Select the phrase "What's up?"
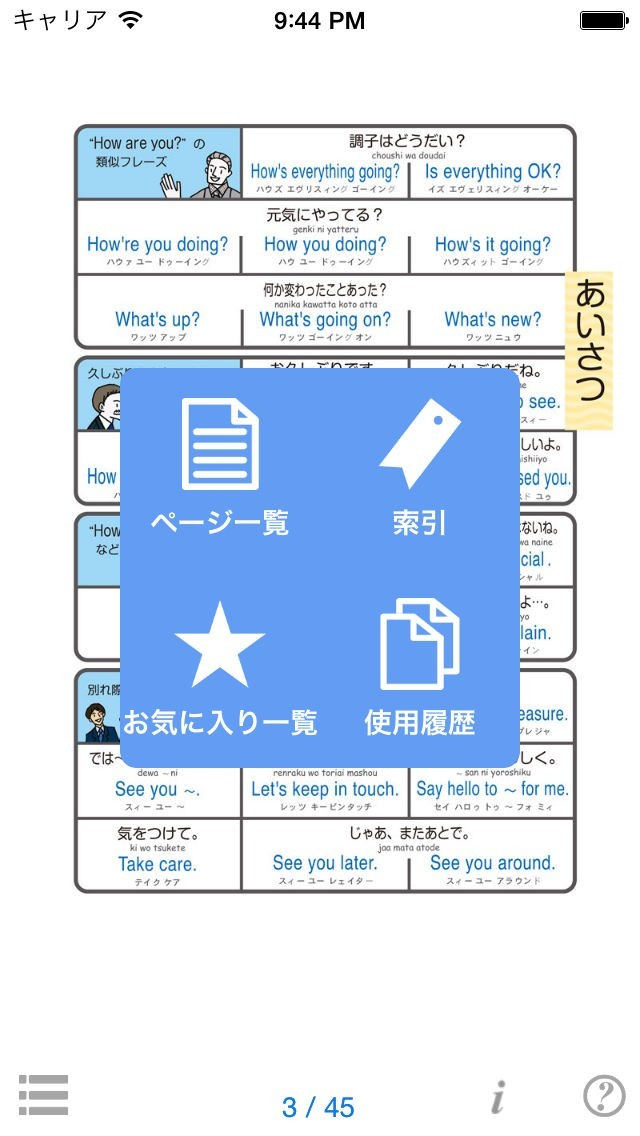This screenshot has height=1136, width=640. pyautogui.click(x=158, y=320)
